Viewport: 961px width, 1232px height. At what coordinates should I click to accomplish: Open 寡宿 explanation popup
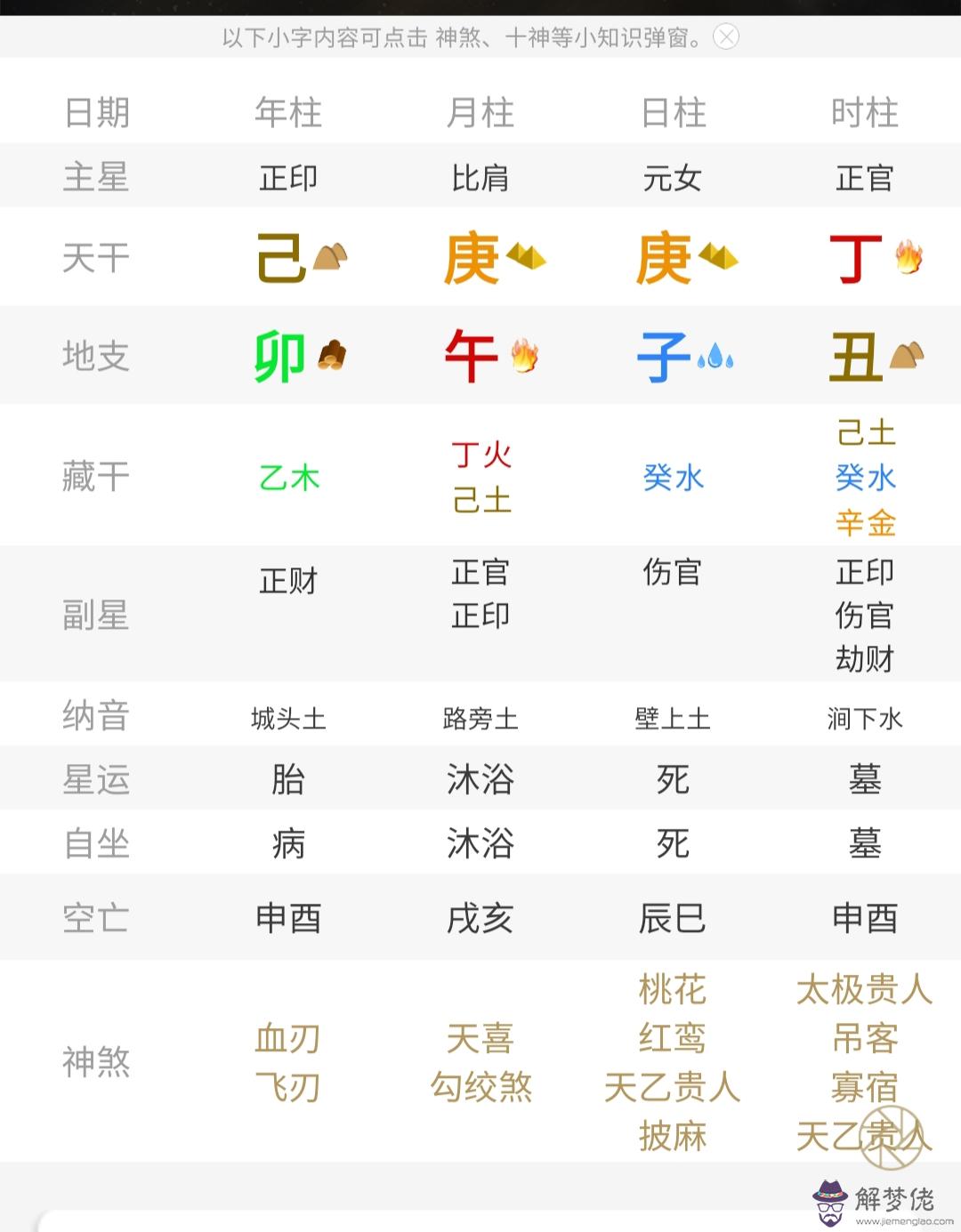(864, 1087)
